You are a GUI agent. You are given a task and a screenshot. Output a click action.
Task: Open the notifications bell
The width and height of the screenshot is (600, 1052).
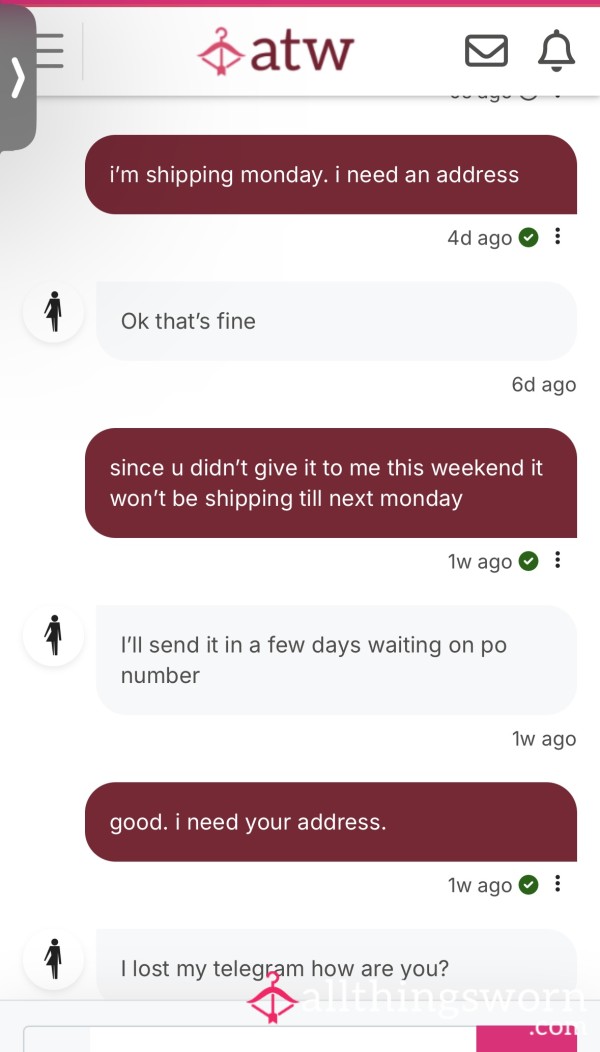point(556,51)
